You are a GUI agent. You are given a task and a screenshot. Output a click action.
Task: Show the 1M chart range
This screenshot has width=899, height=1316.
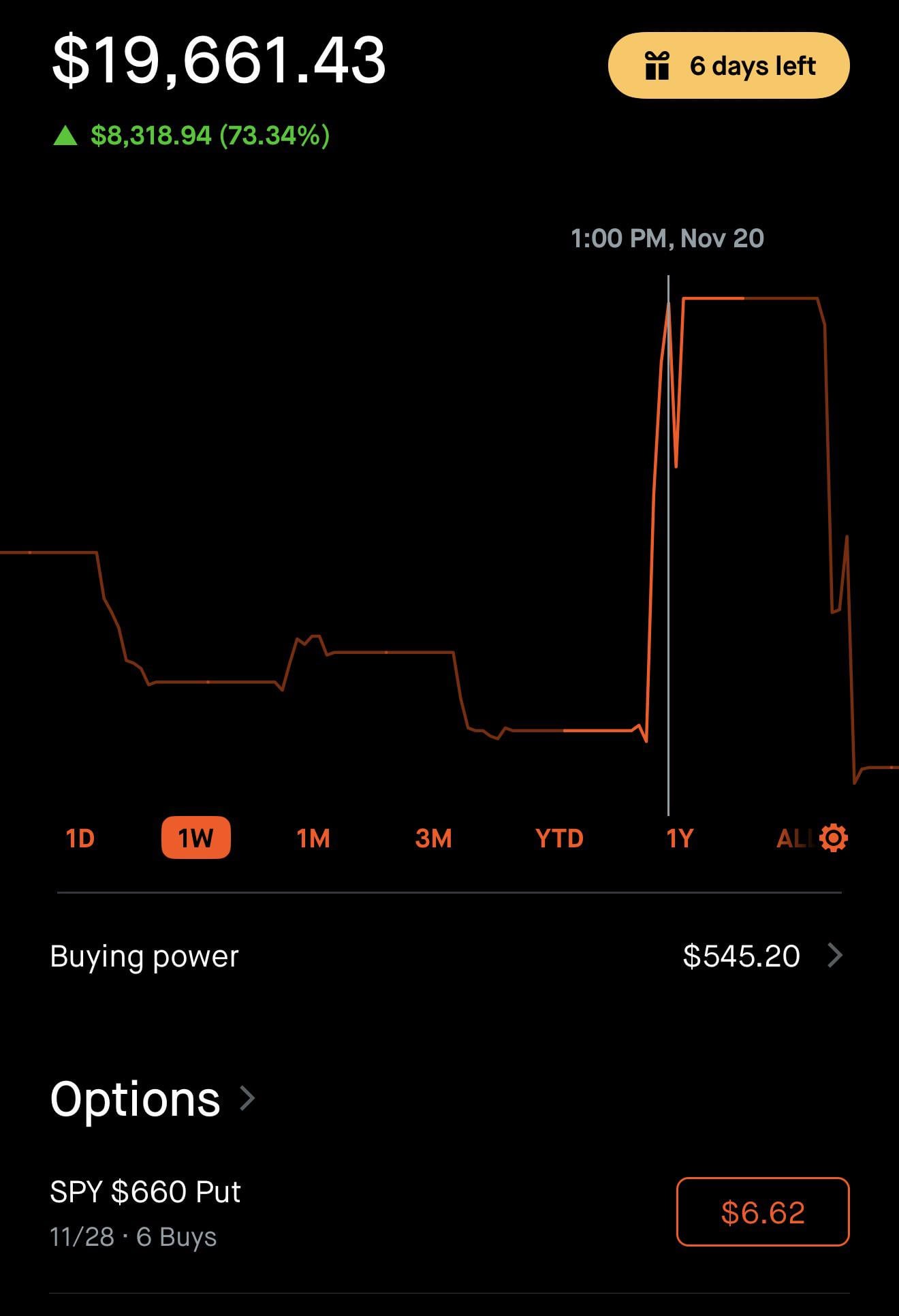point(313,838)
